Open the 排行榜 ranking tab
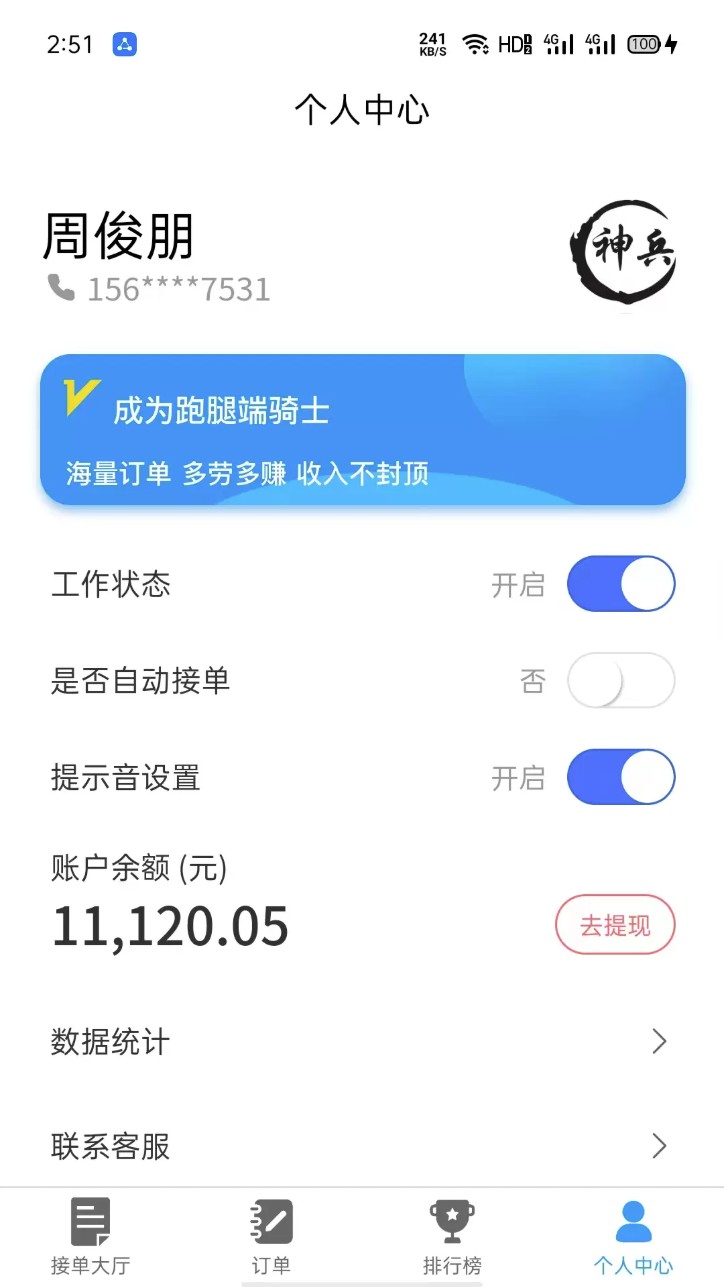724x1287 pixels. tap(452, 1238)
